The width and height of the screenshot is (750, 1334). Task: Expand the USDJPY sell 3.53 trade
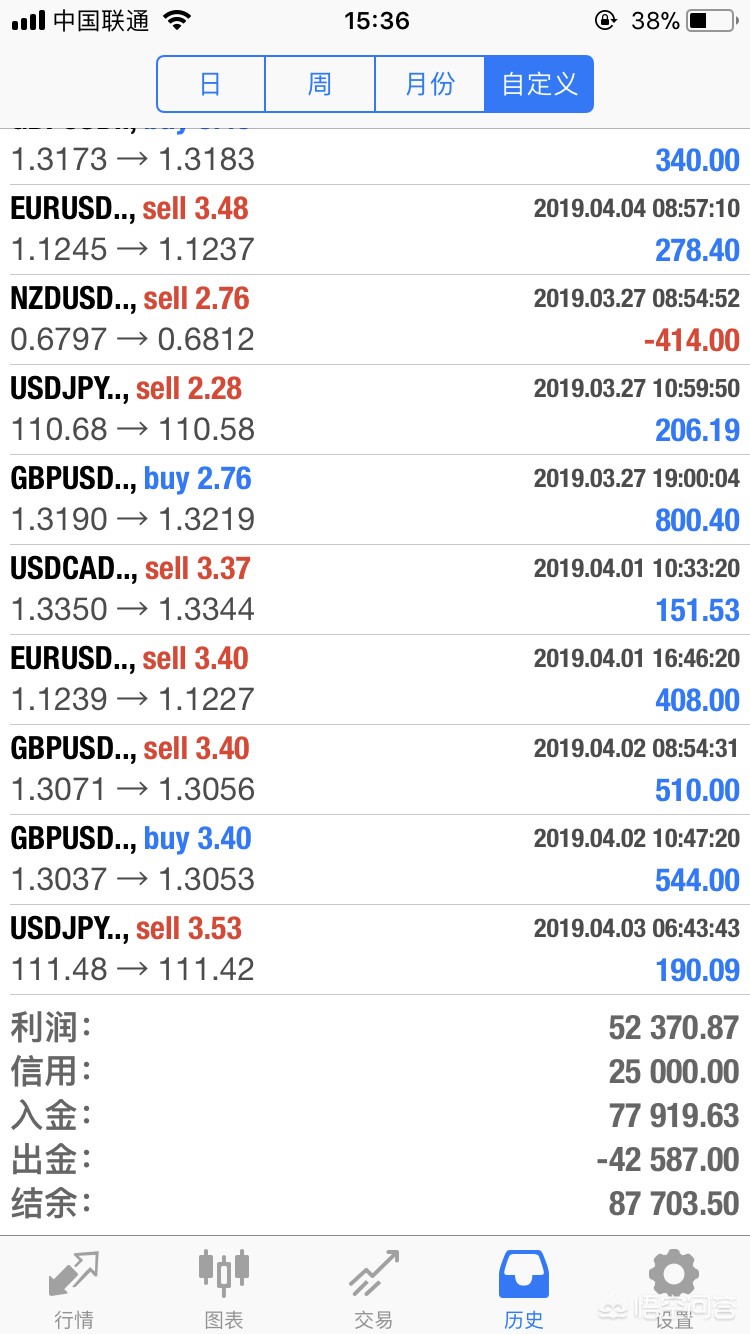[x=375, y=950]
